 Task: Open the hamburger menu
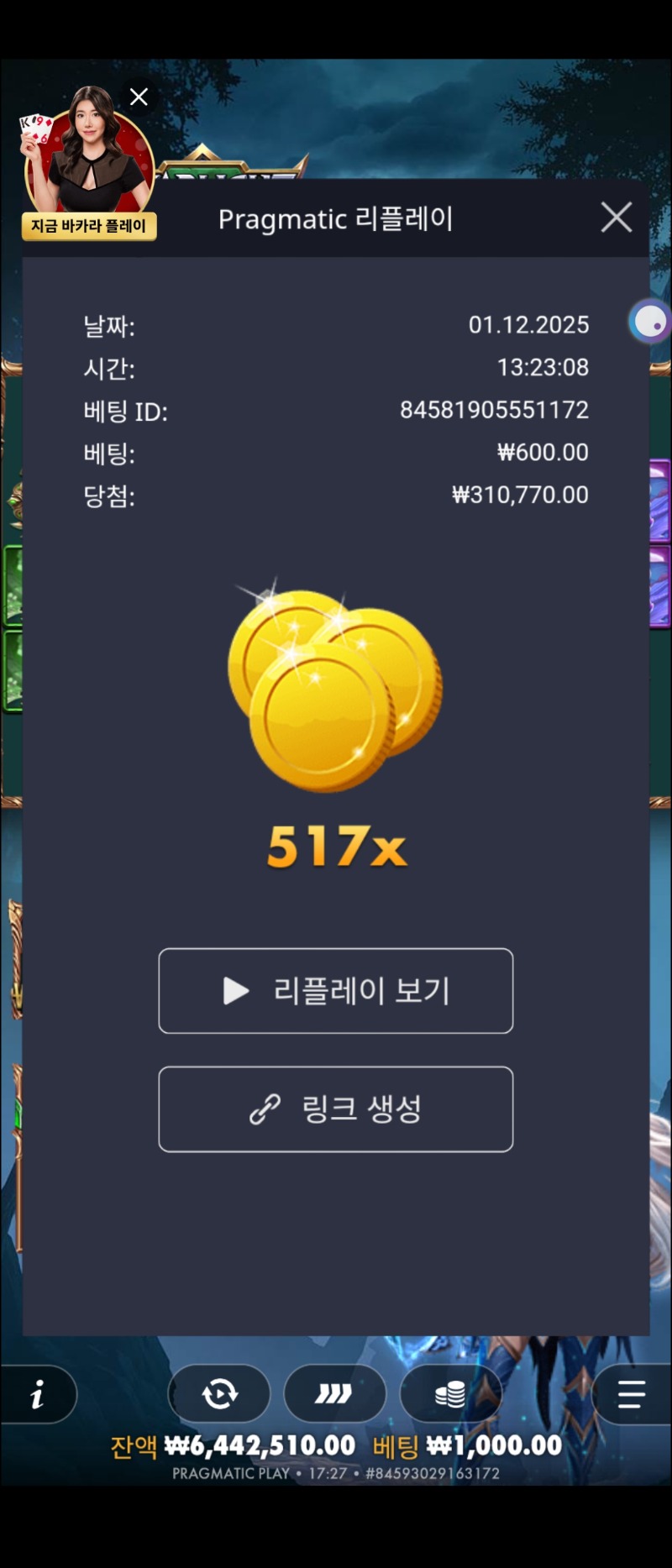pos(631,1394)
